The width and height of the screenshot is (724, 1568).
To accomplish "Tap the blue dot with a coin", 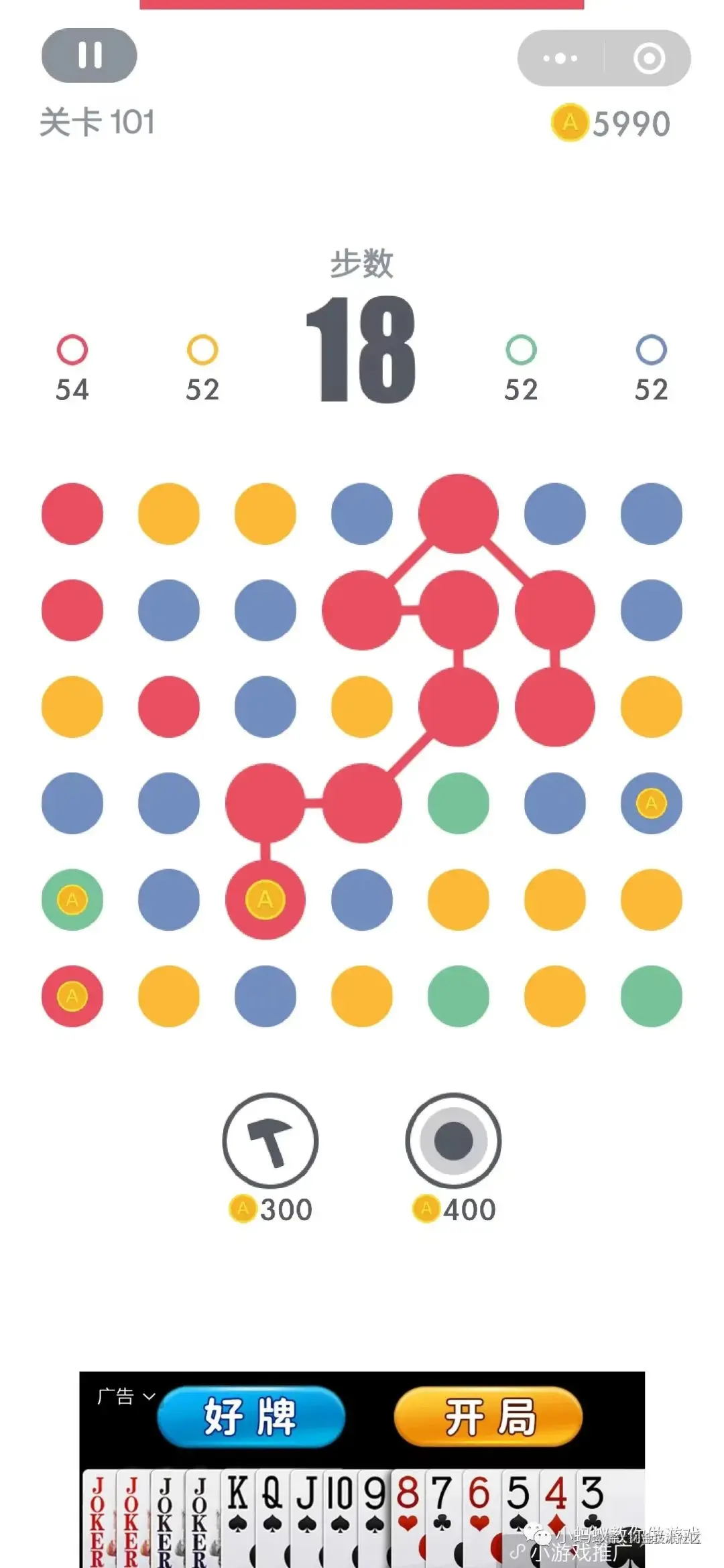I will coord(651,803).
